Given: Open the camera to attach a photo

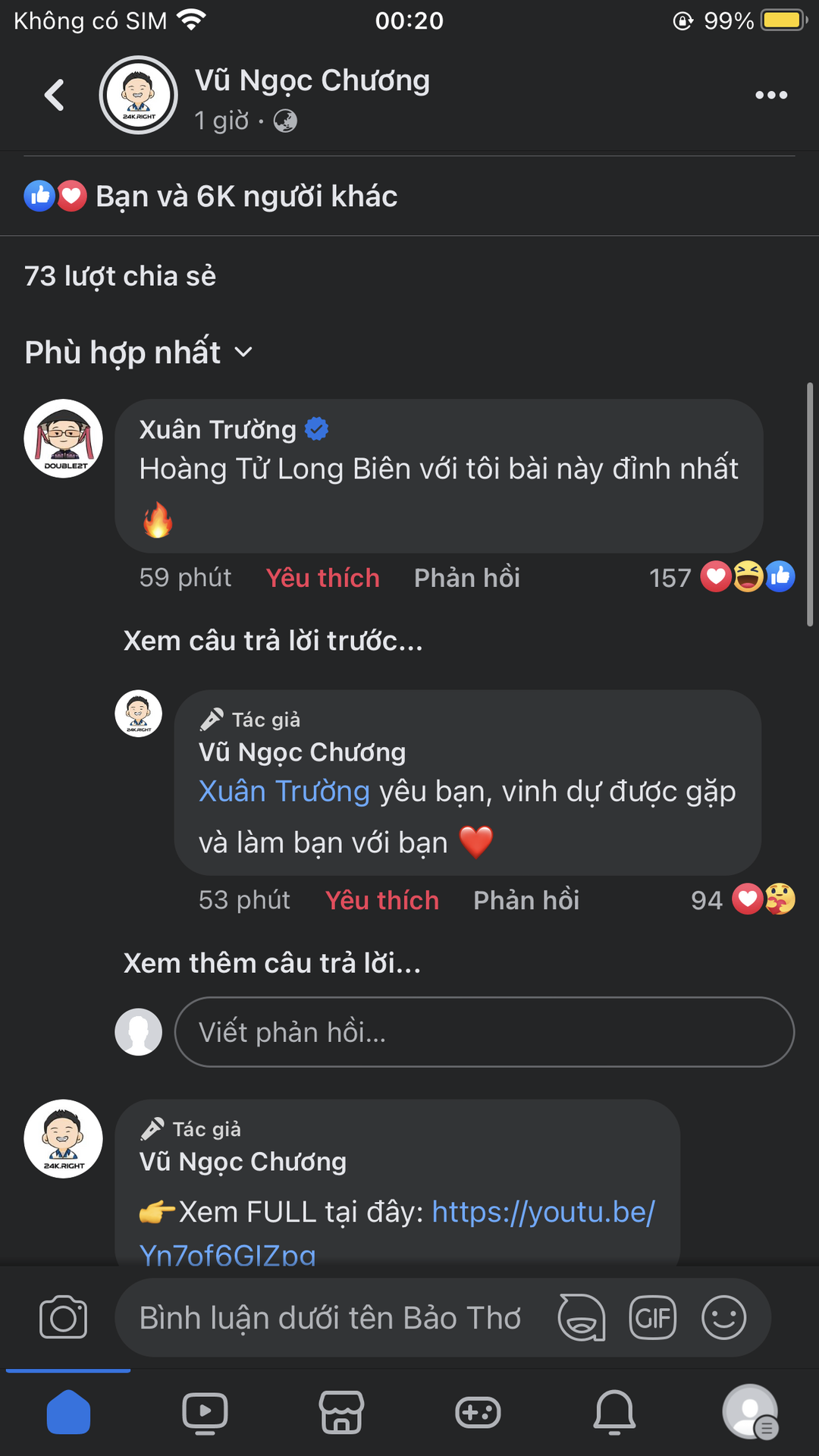Looking at the screenshot, I should pos(63,1318).
